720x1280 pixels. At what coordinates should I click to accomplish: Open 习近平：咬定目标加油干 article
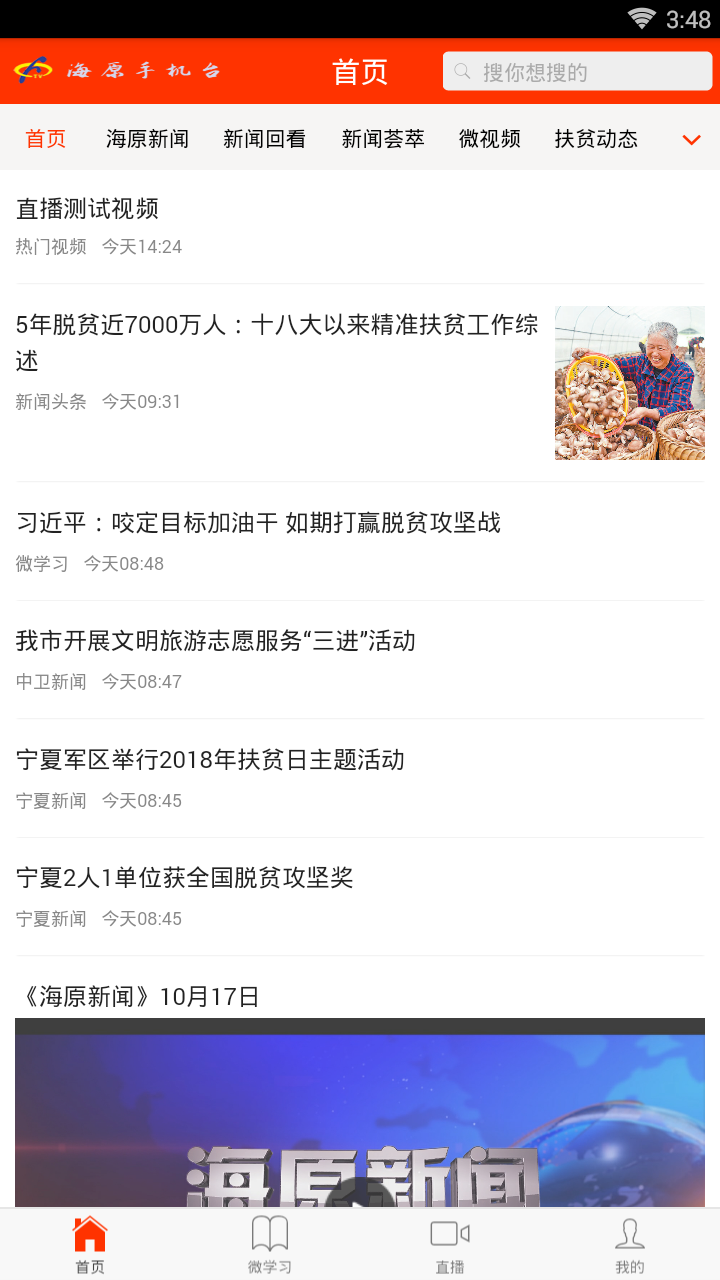(x=258, y=523)
